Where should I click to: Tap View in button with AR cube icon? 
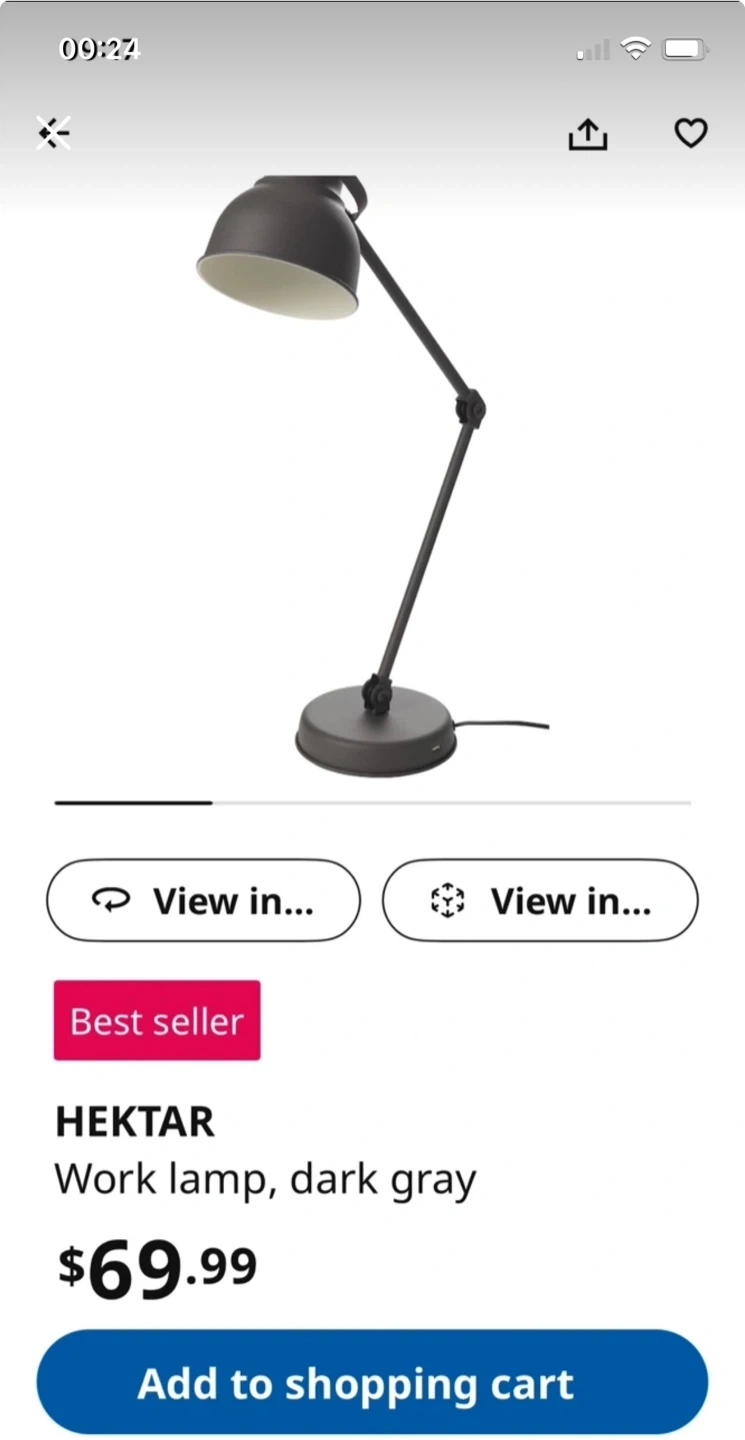point(540,901)
